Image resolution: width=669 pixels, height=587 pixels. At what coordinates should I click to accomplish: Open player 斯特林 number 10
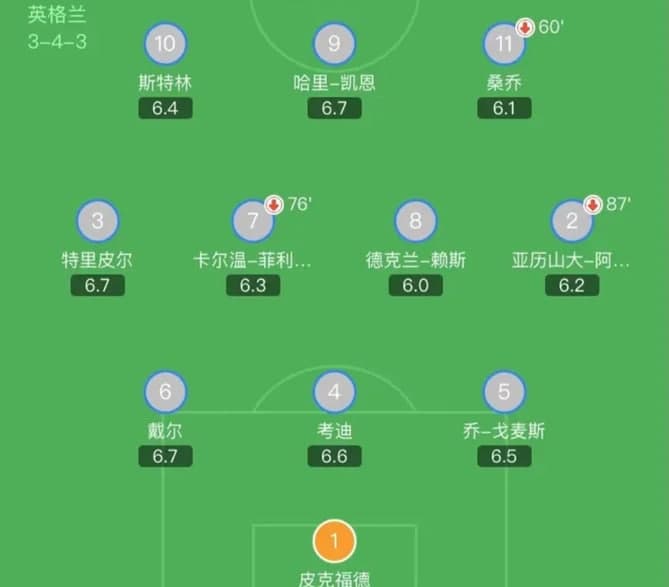pyautogui.click(x=166, y=44)
